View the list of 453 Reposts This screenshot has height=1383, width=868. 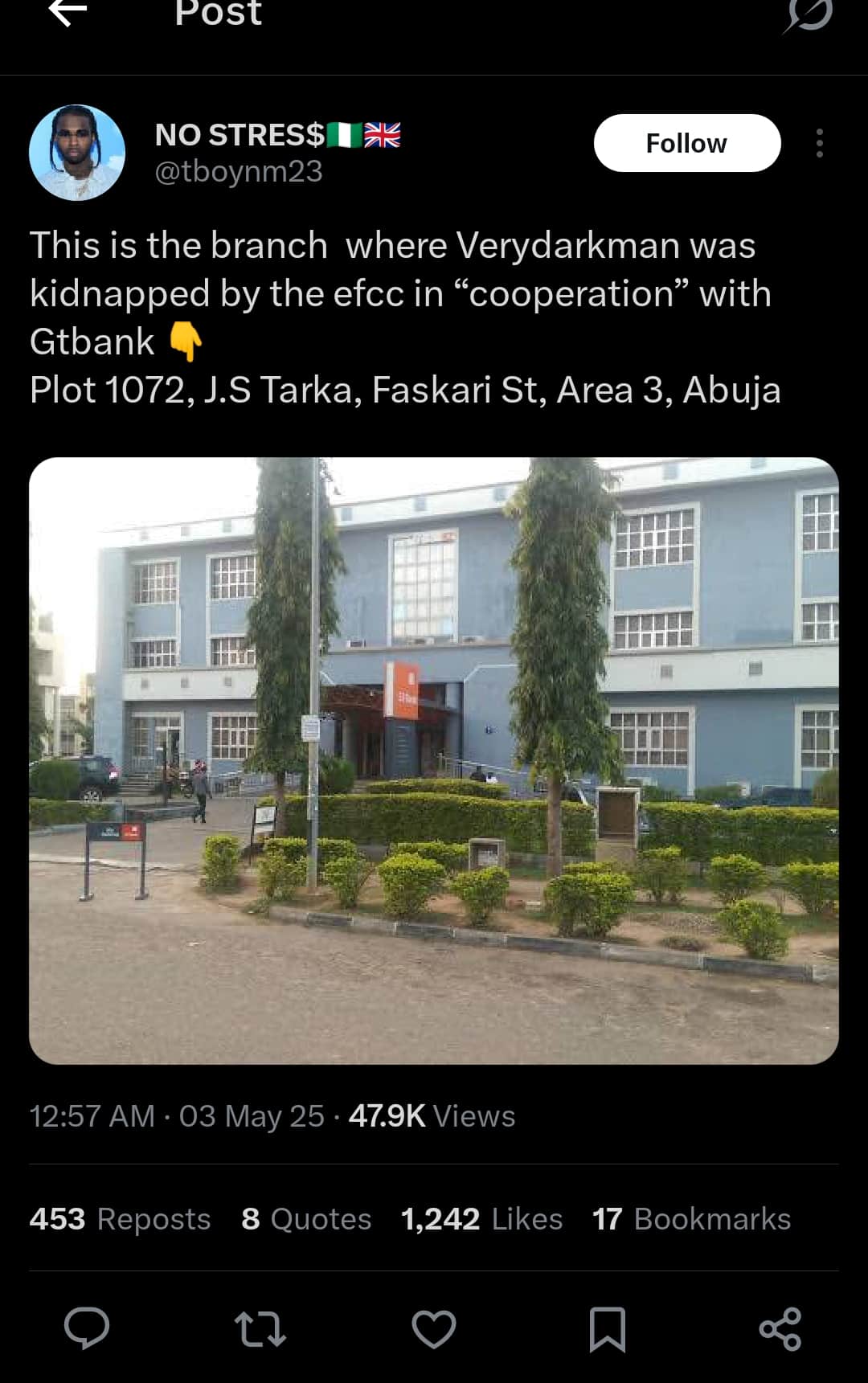[120, 1219]
